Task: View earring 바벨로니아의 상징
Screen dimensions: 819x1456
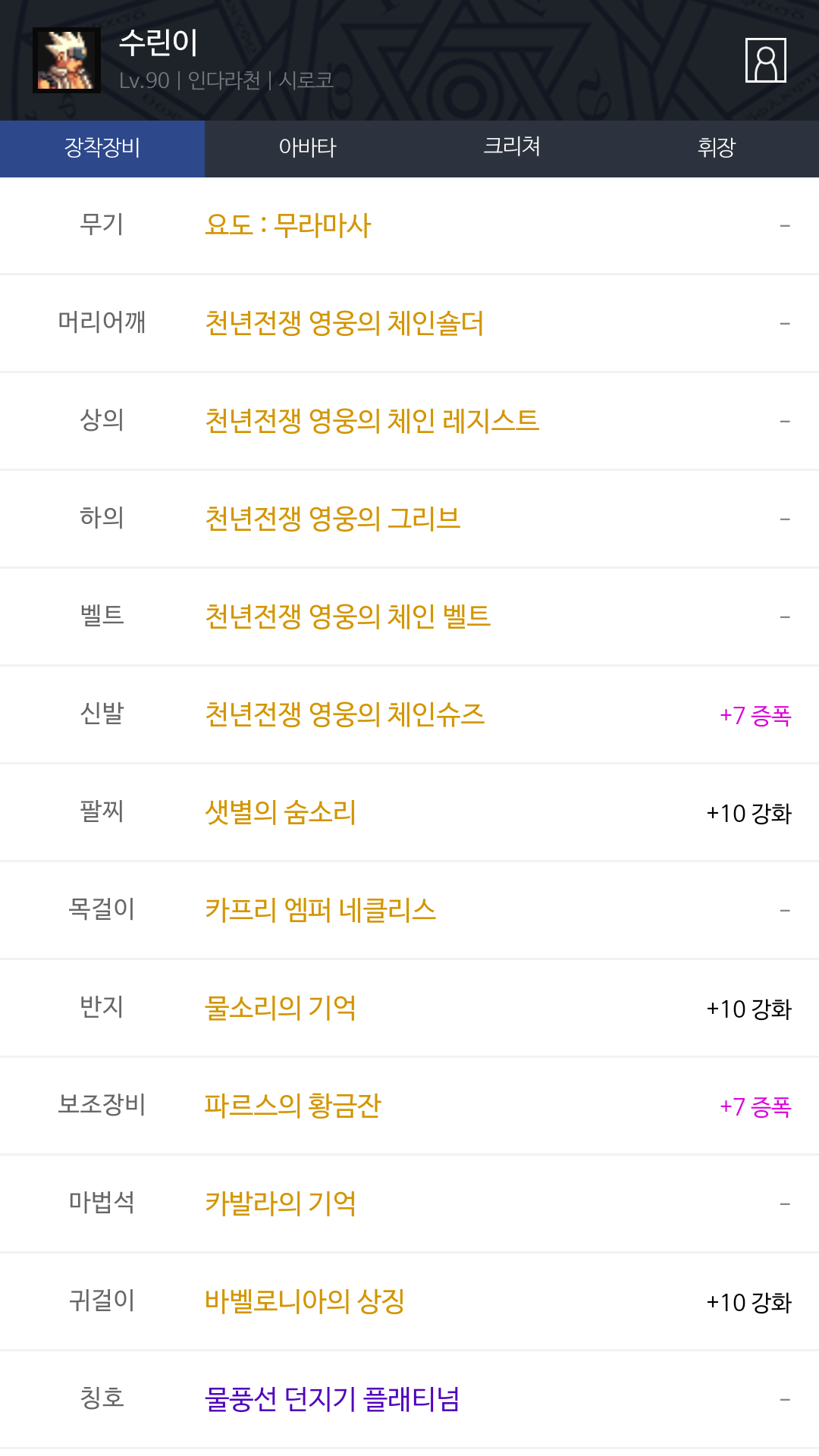Action: [x=305, y=1301]
